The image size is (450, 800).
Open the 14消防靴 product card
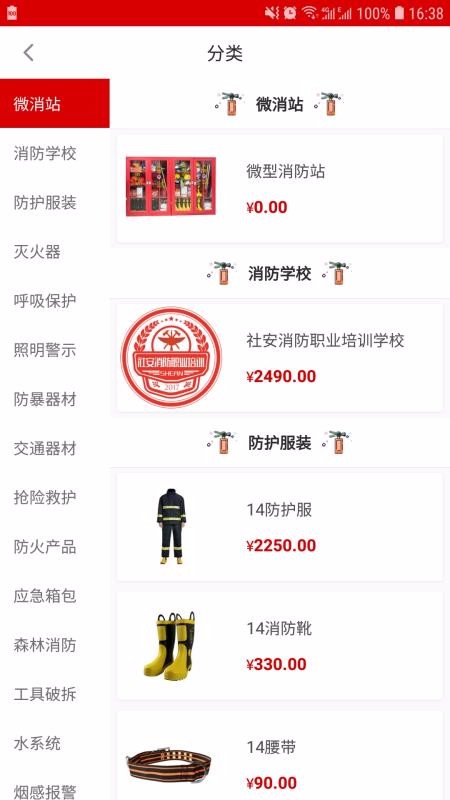pyautogui.click(x=280, y=645)
